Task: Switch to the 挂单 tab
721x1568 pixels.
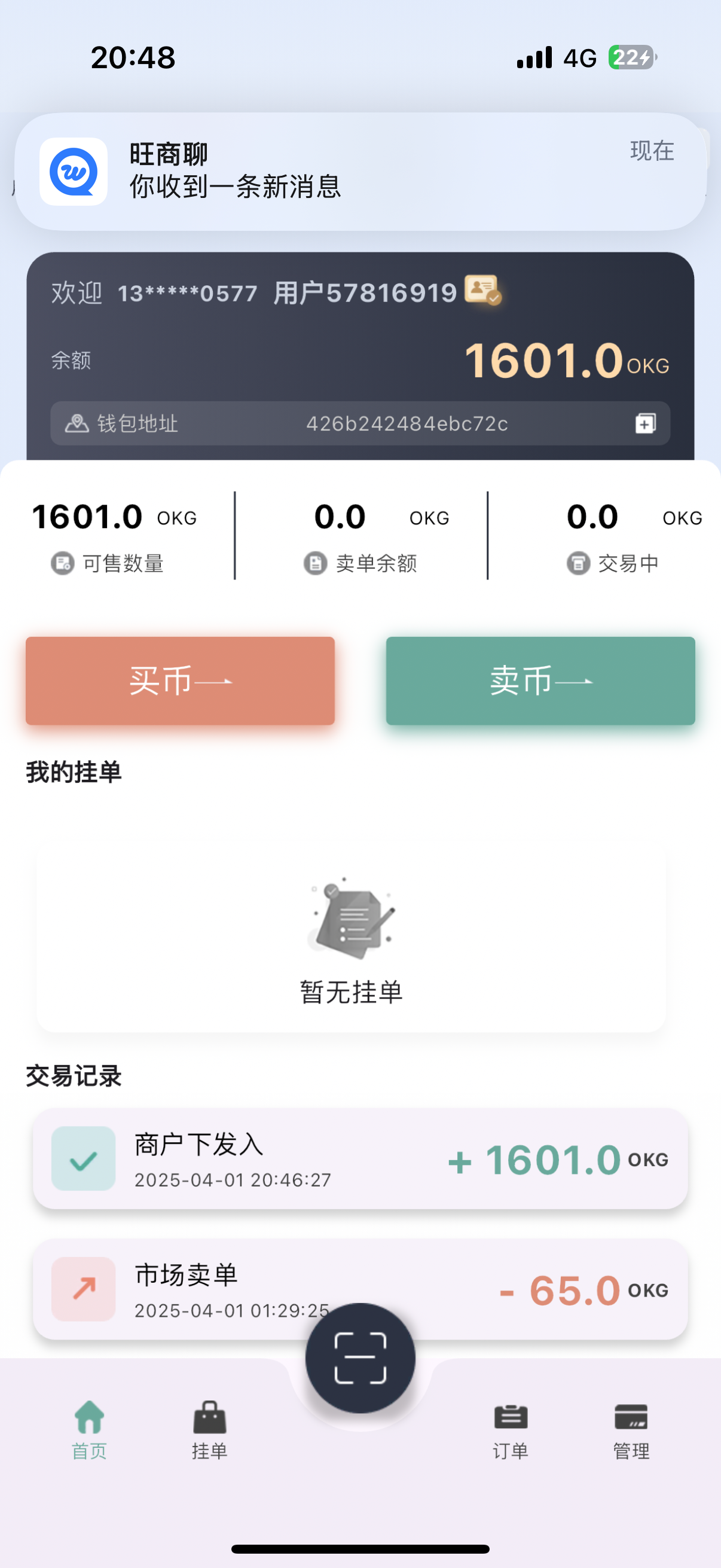Action: coord(210,1430)
